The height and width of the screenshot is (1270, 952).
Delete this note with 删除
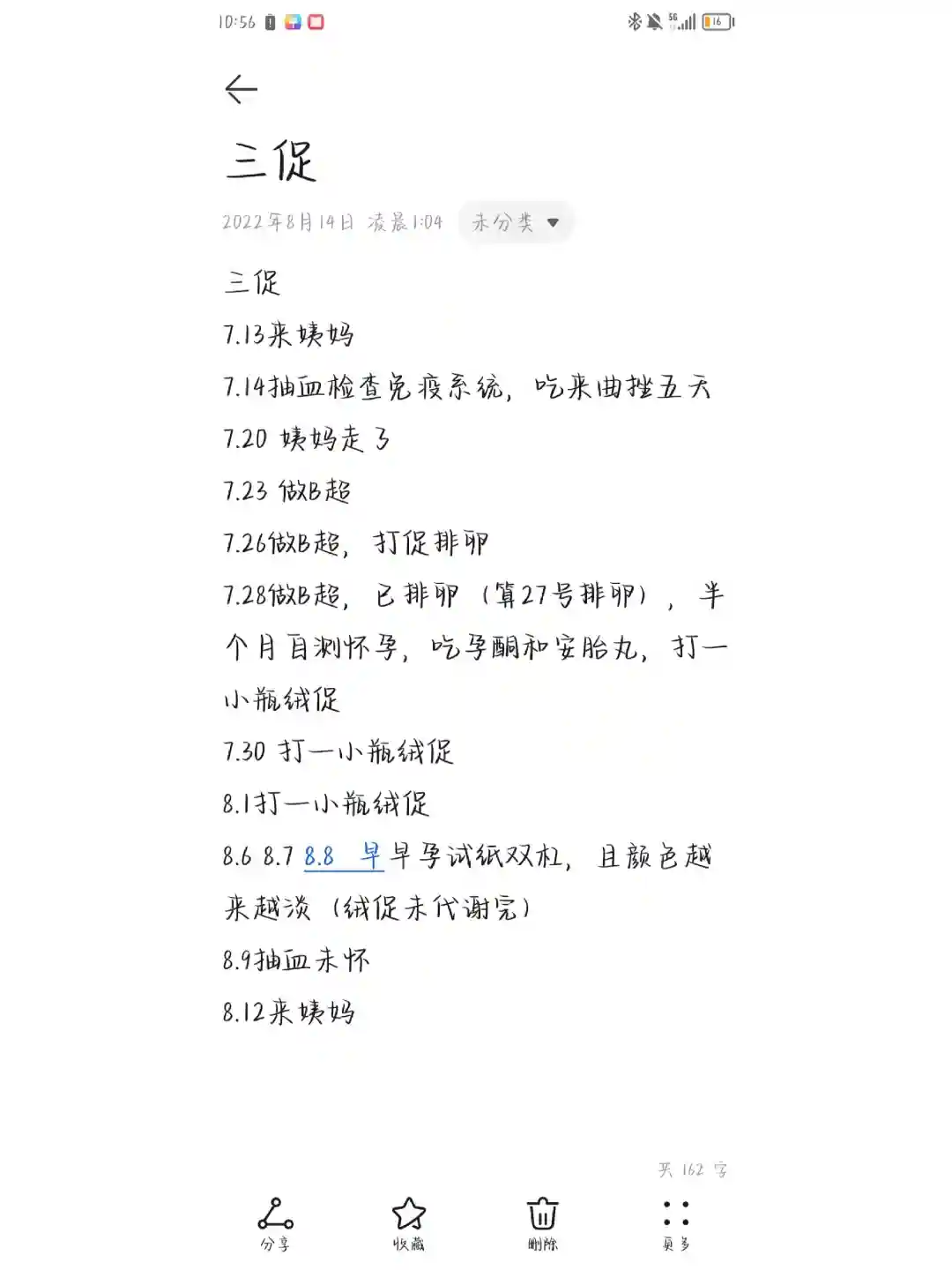(x=542, y=1223)
